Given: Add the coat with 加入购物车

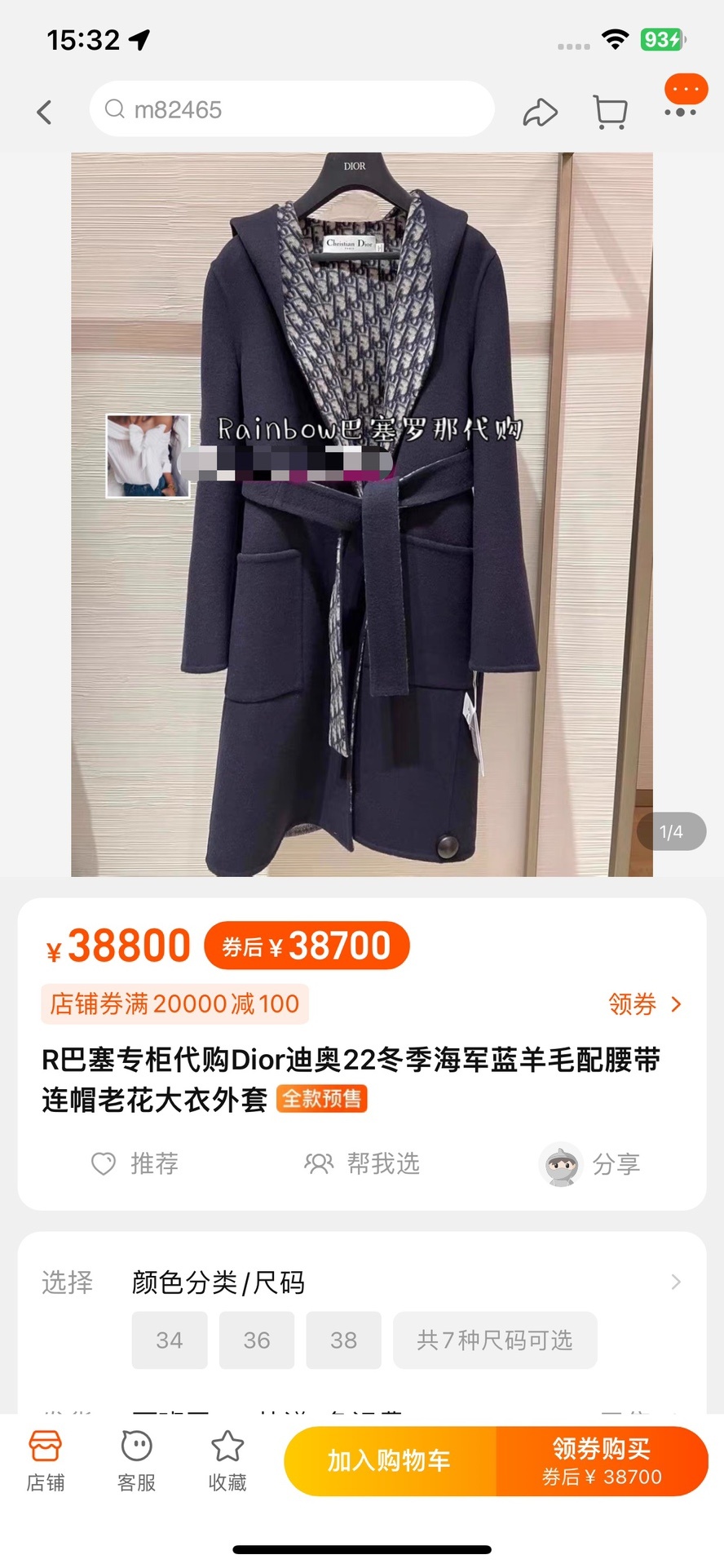Looking at the screenshot, I should pos(390,1461).
